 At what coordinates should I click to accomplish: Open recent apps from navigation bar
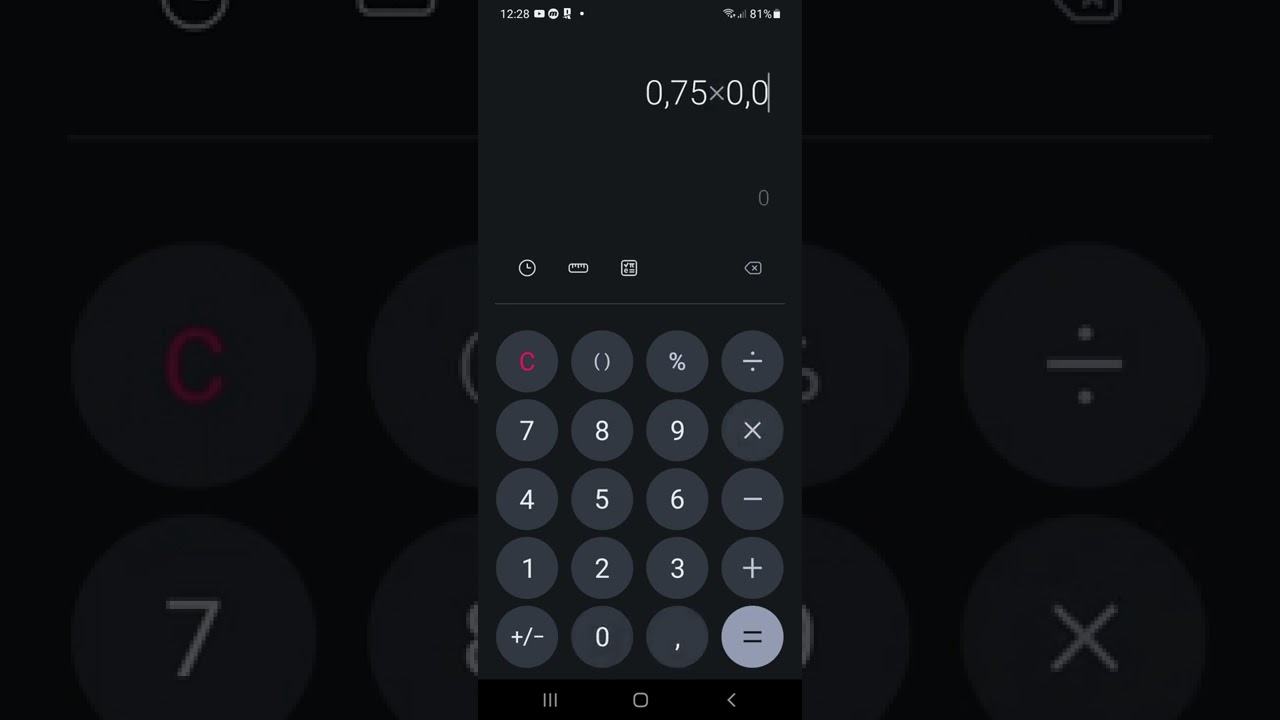pyautogui.click(x=549, y=700)
